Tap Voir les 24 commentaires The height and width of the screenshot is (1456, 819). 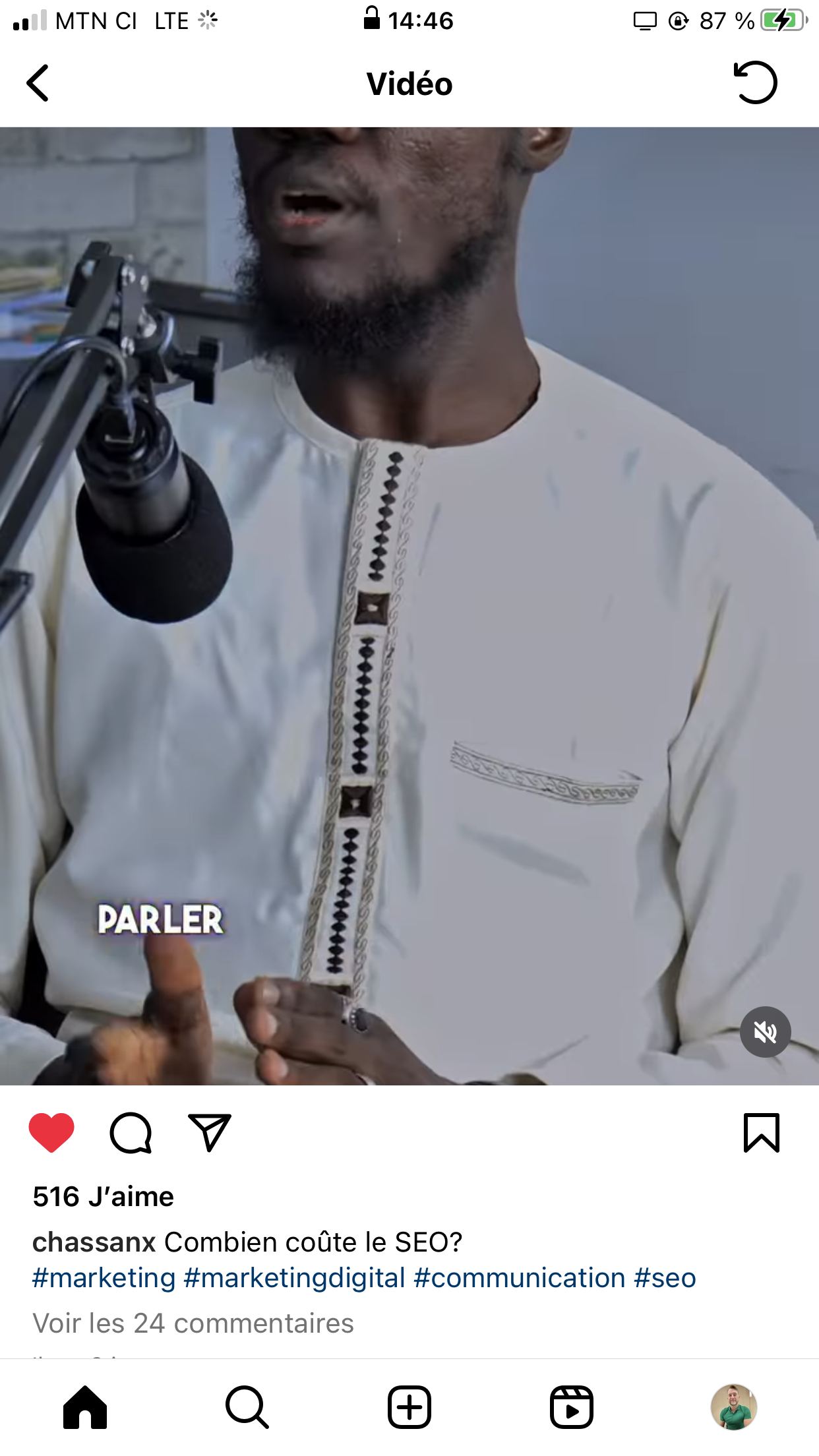[x=193, y=1323]
